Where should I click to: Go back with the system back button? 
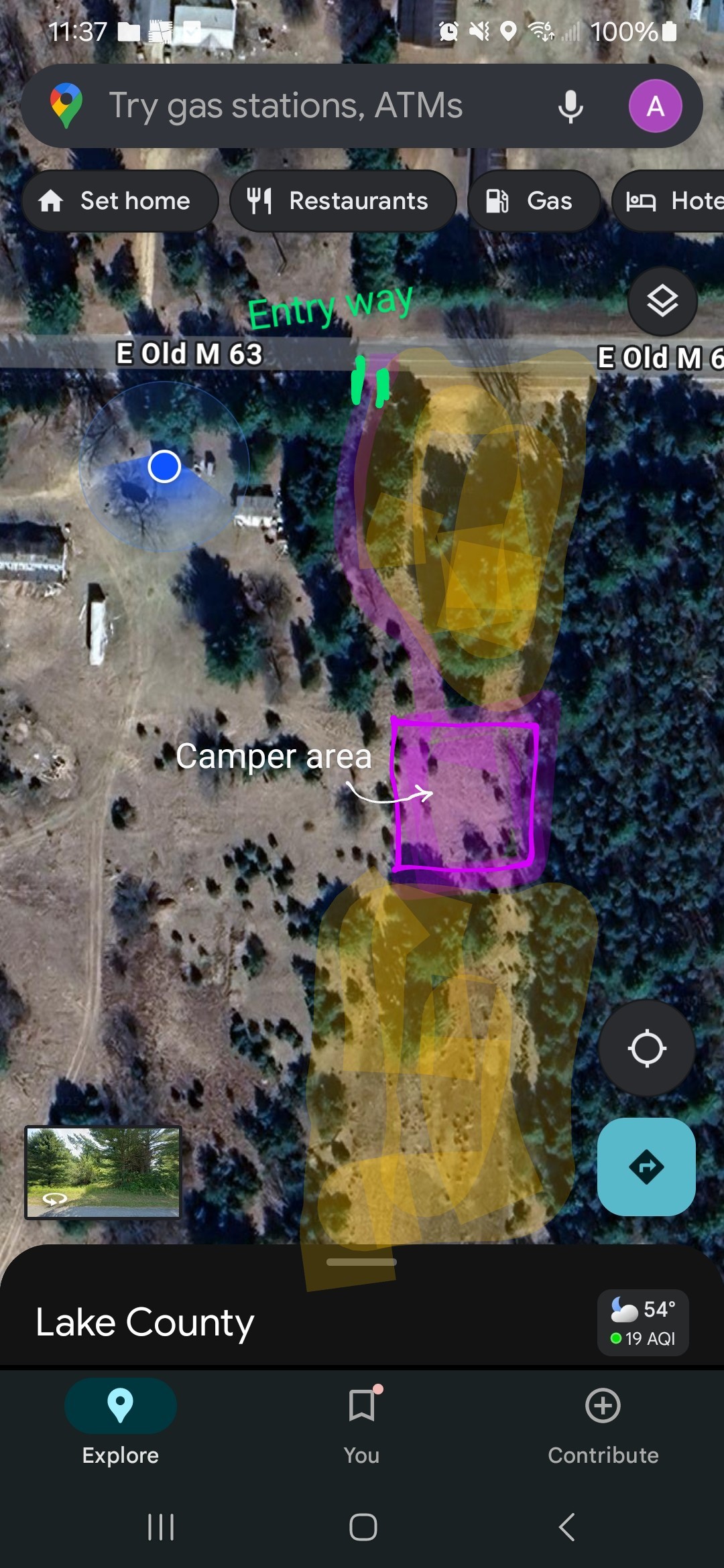567,1527
